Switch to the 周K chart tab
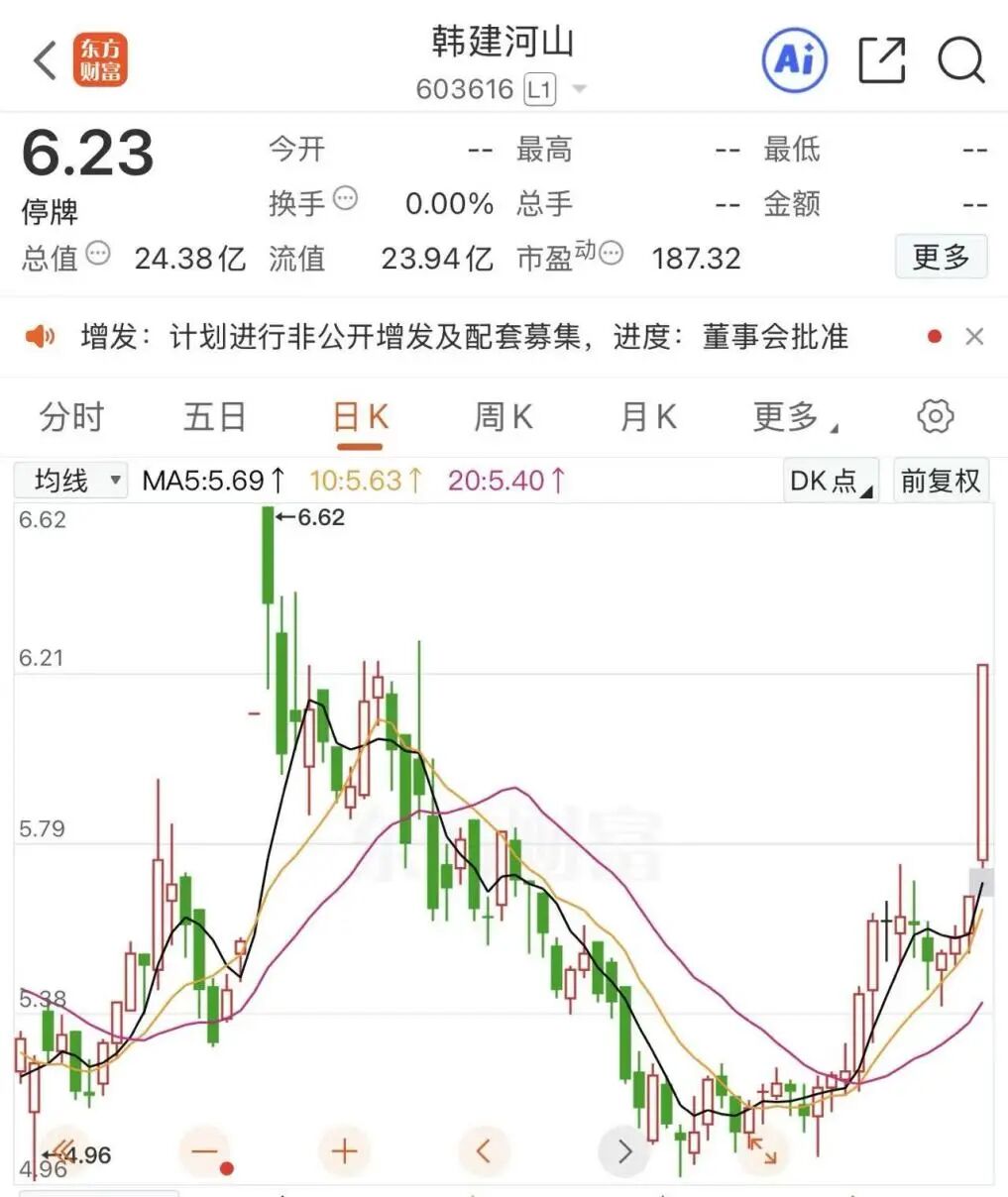 click(x=504, y=417)
